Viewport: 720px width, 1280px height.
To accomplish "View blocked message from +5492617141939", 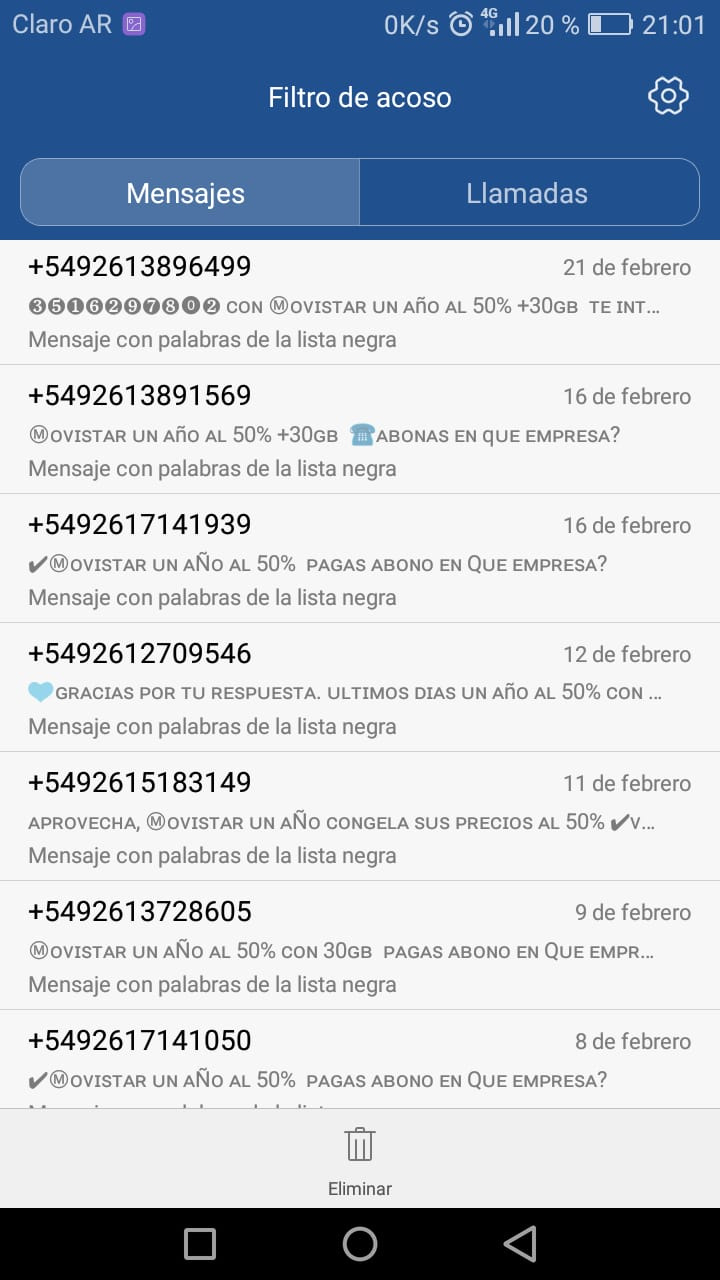I will (360, 558).
